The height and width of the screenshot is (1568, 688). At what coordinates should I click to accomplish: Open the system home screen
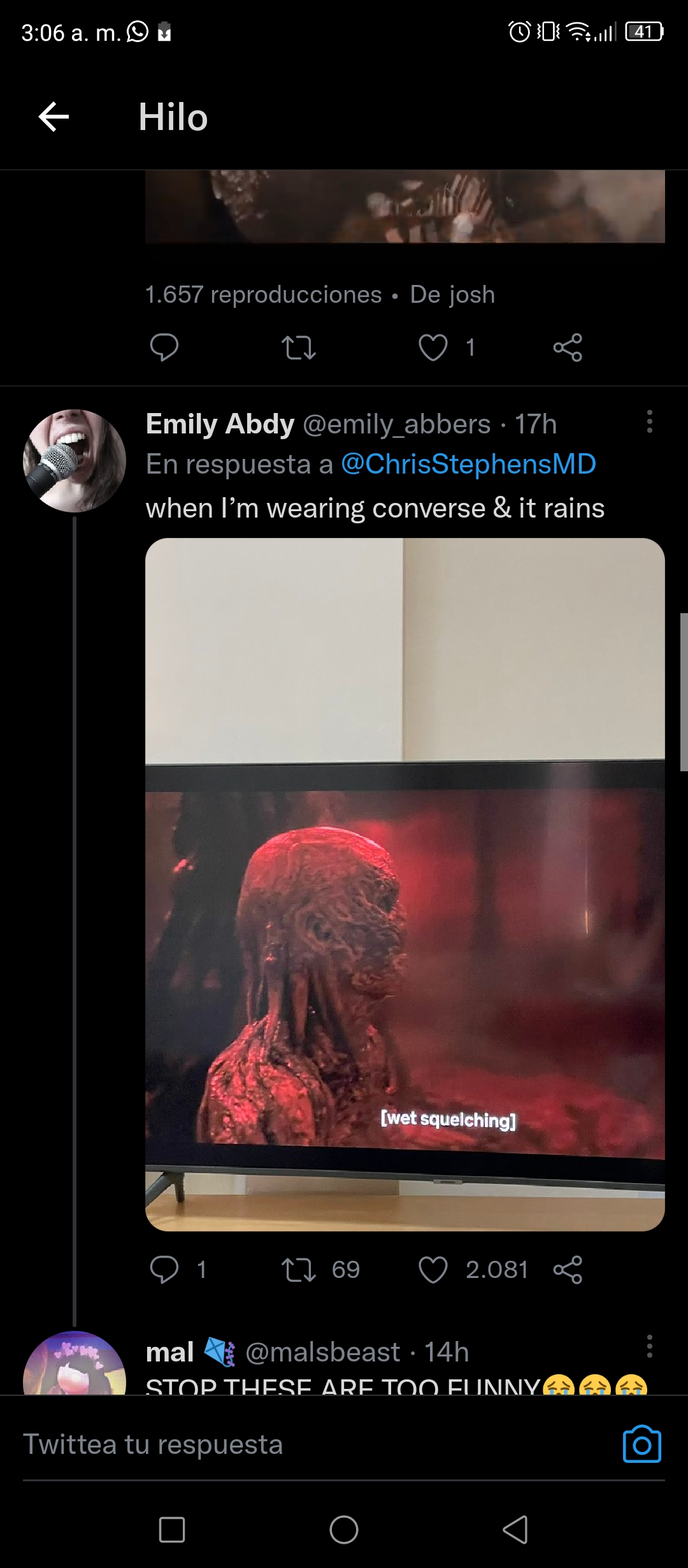pos(344,1529)
